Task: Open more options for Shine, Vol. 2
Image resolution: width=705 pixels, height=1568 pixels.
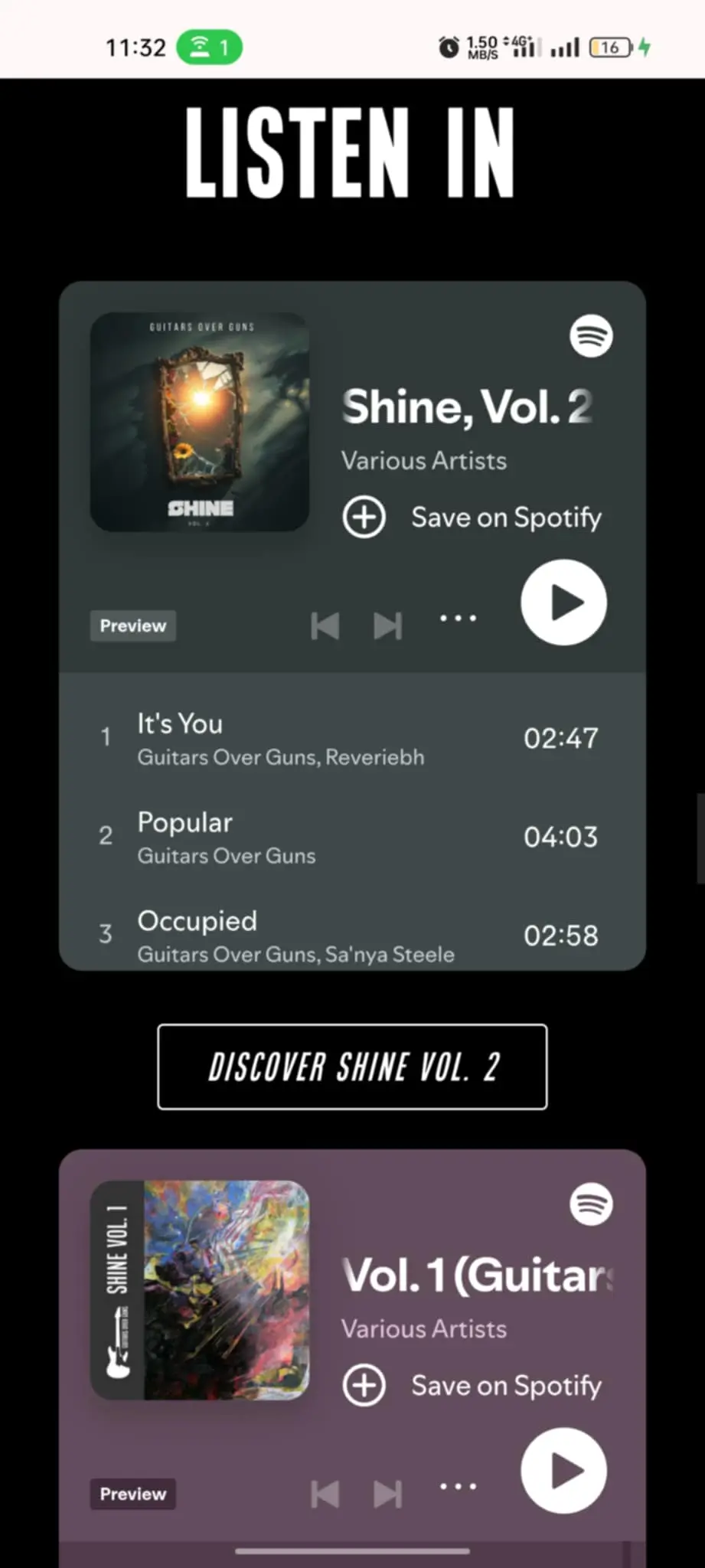Action: pyautogui.click(x=458, y=618)
